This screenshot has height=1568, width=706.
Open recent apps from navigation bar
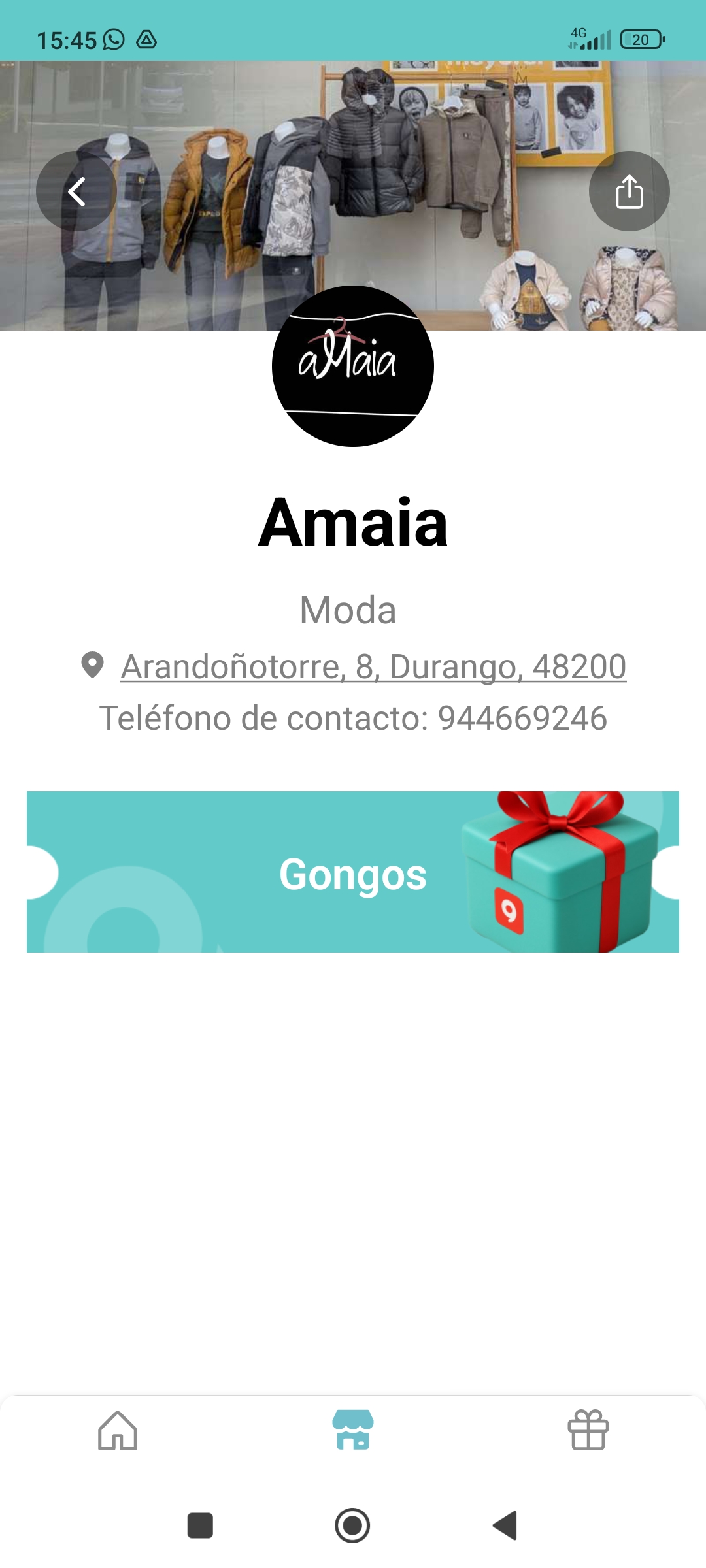tap(200, 1526)
